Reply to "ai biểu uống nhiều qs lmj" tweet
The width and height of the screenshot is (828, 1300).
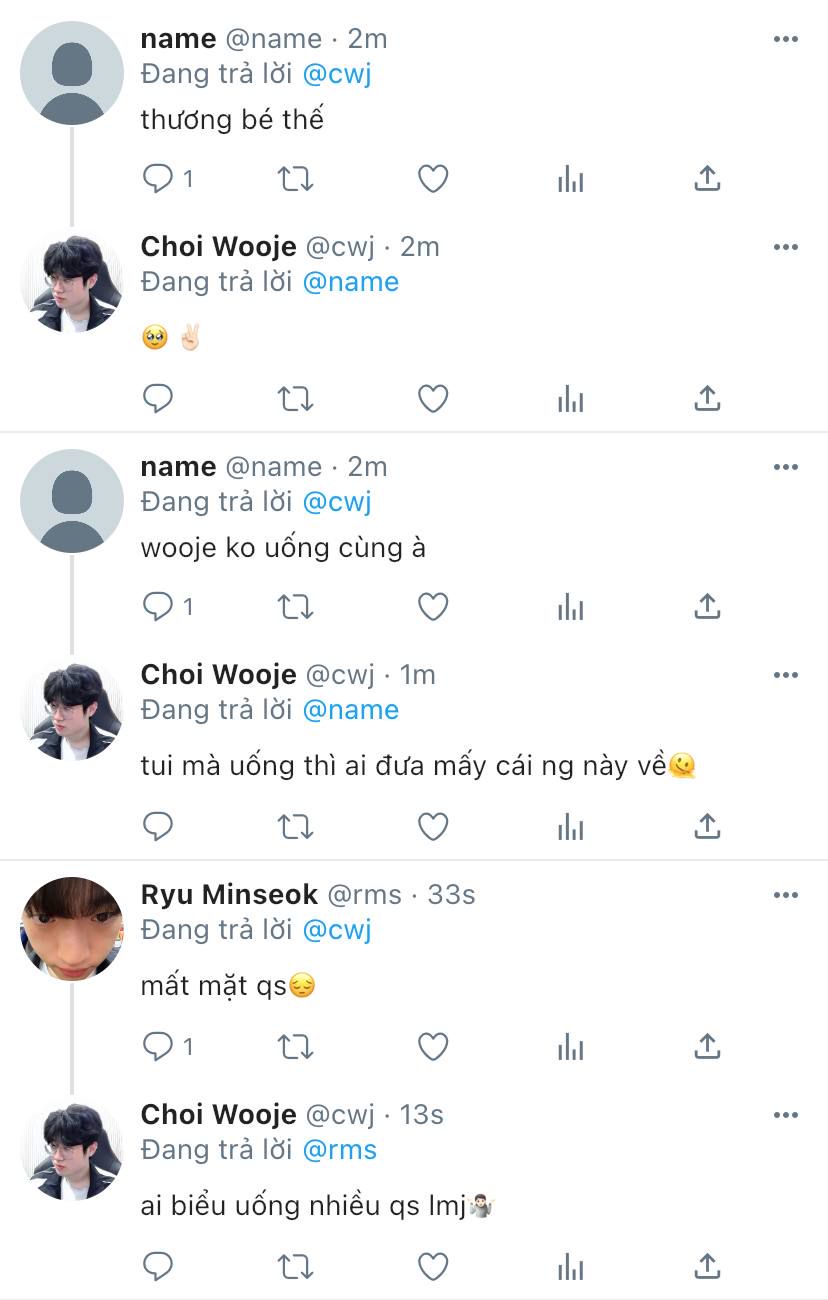pyautogui.click(x=158, y=1267)
